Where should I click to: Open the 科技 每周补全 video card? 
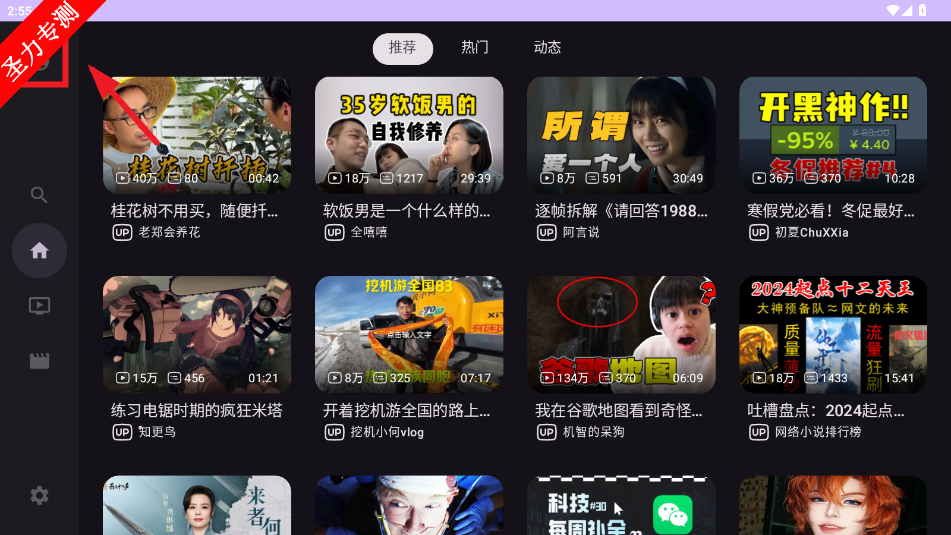(x=621, y=506)
